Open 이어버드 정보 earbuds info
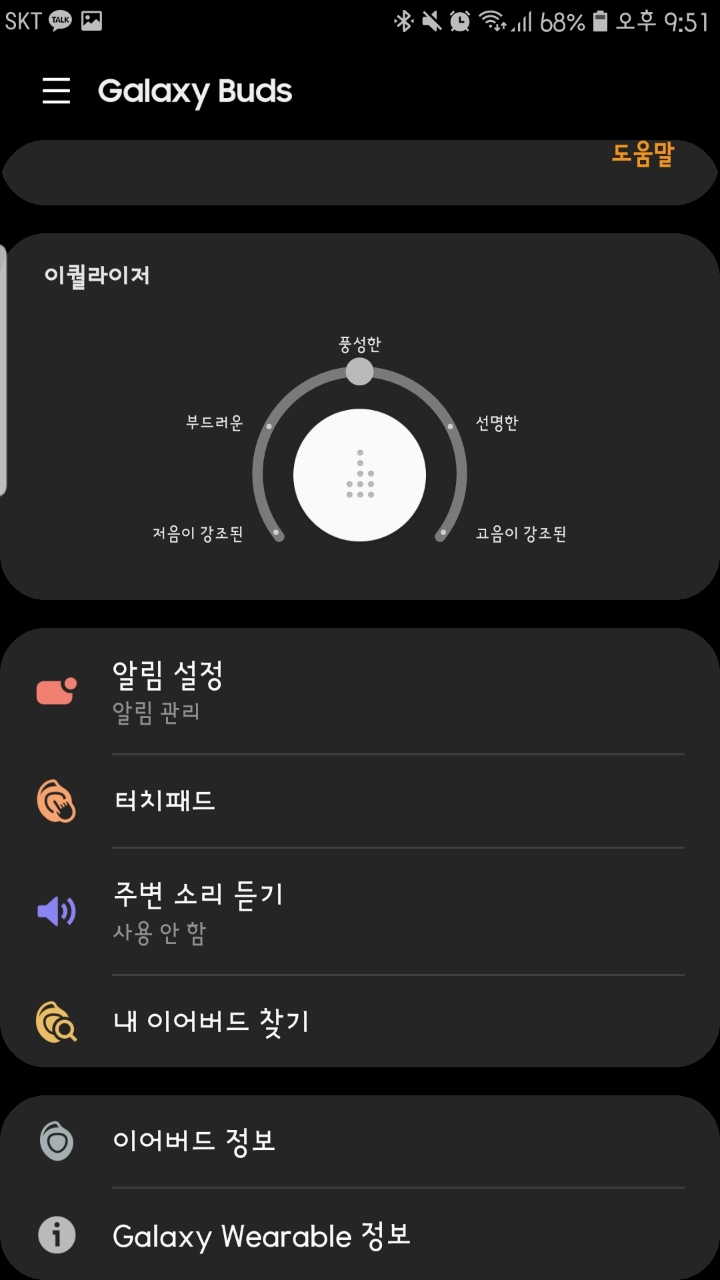Viewport: 720px width, 1280px height. (360, 1141)
